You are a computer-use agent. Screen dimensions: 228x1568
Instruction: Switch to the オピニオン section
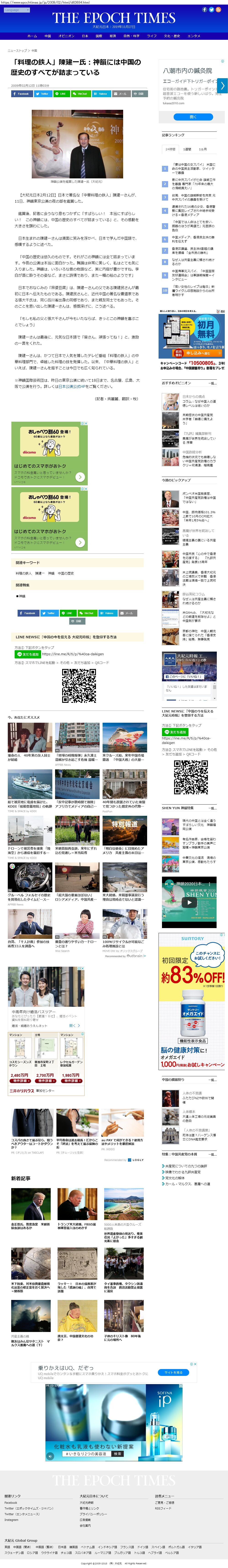tap(66, 36)
